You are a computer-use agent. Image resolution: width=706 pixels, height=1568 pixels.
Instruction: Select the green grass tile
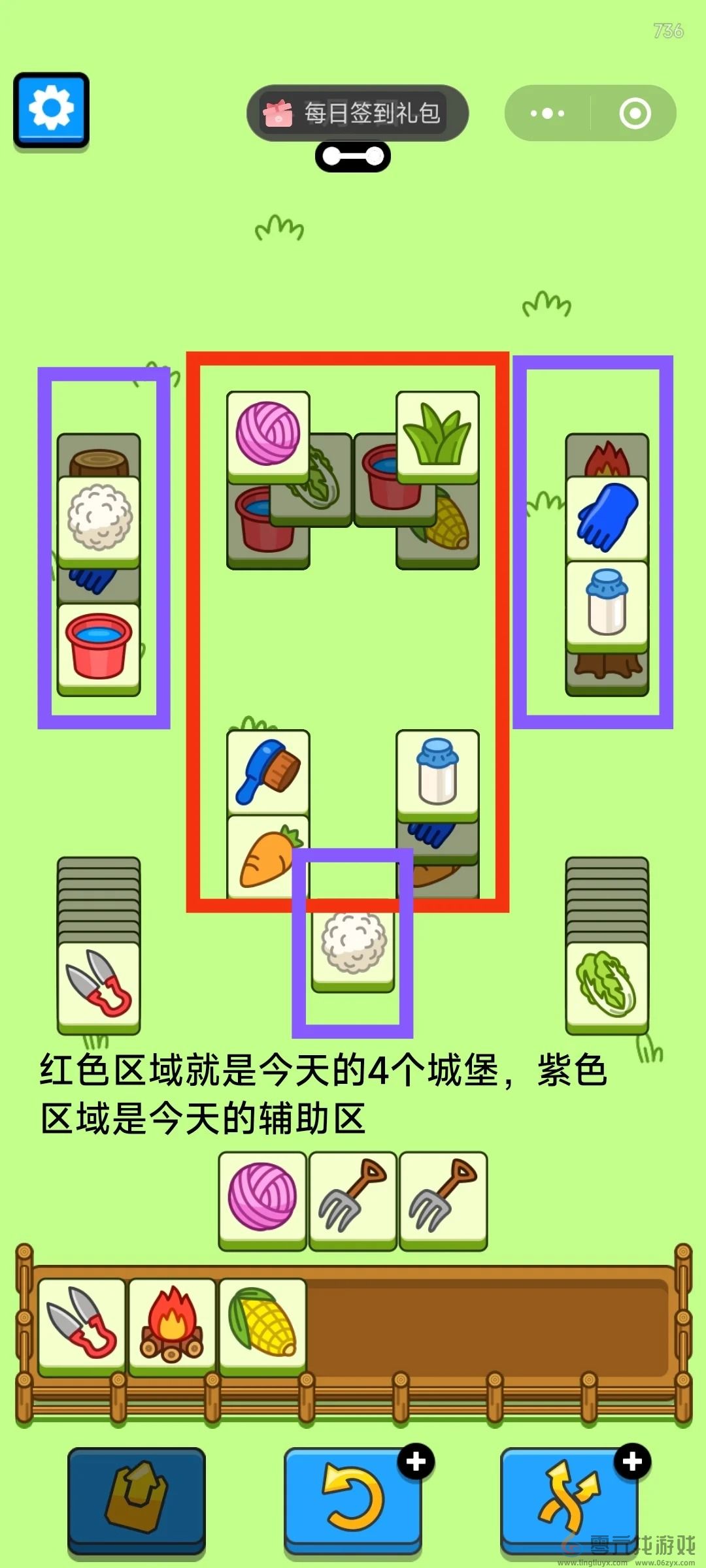click(437, 435)
